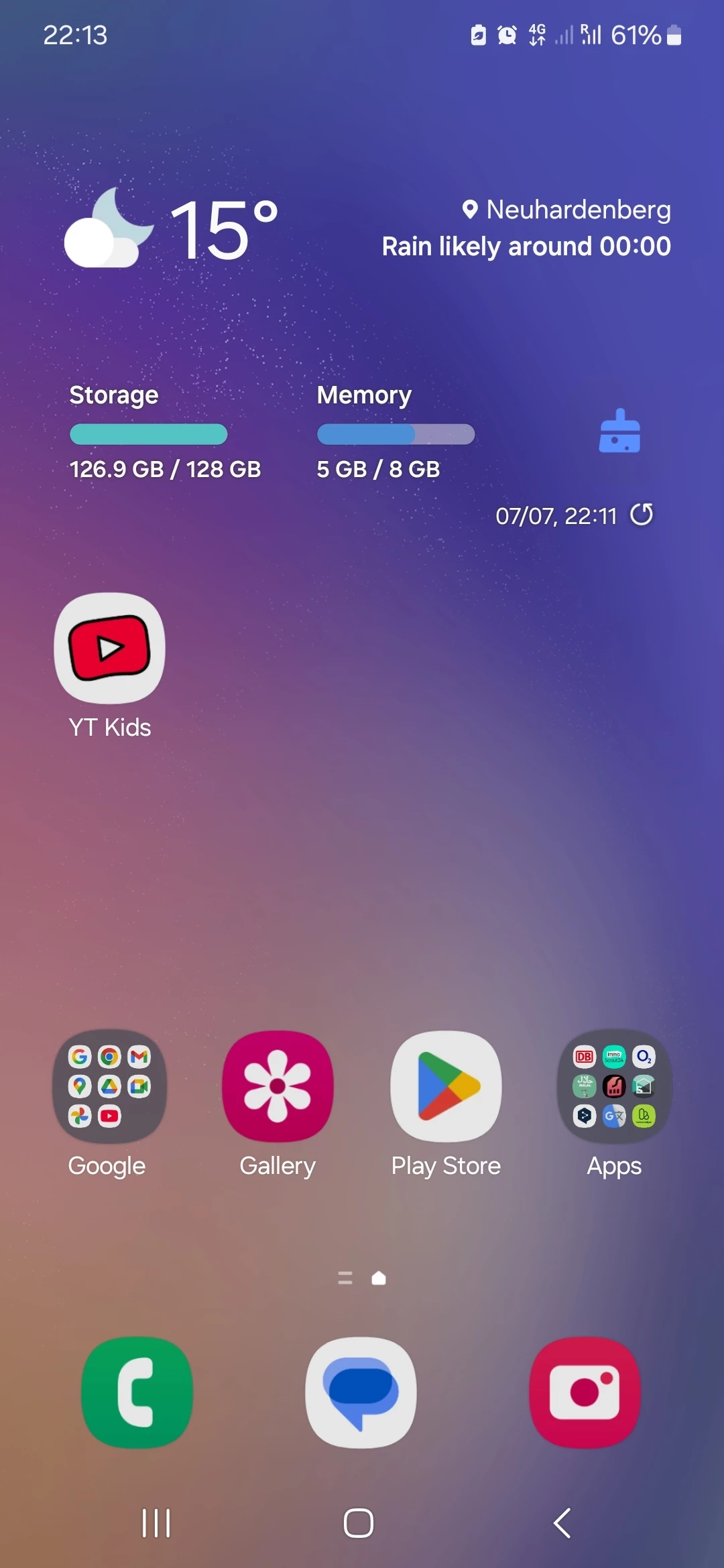Launch the Phone dialer from the dock
The width and height of the screenshot is (724, 1568).
pos(137,1392)
